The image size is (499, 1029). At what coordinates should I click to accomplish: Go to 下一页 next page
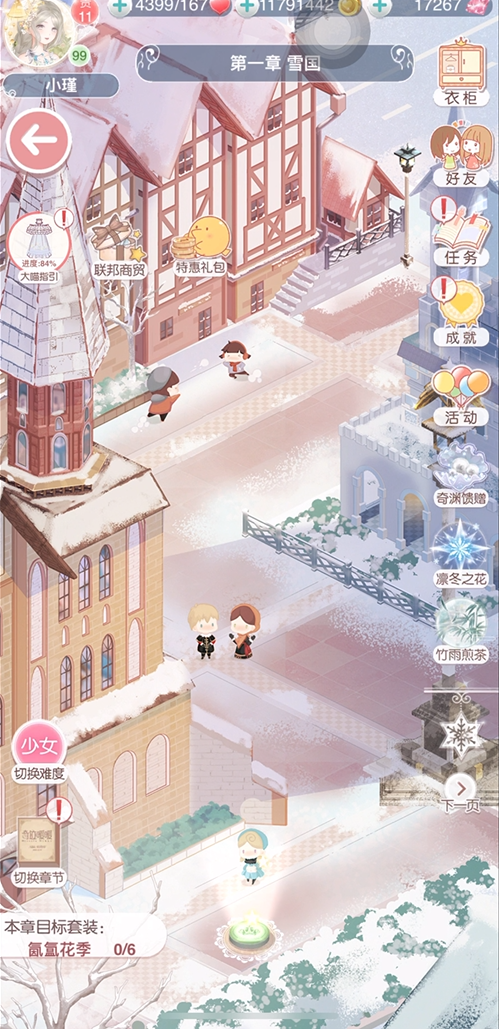(x=460, y=794)
